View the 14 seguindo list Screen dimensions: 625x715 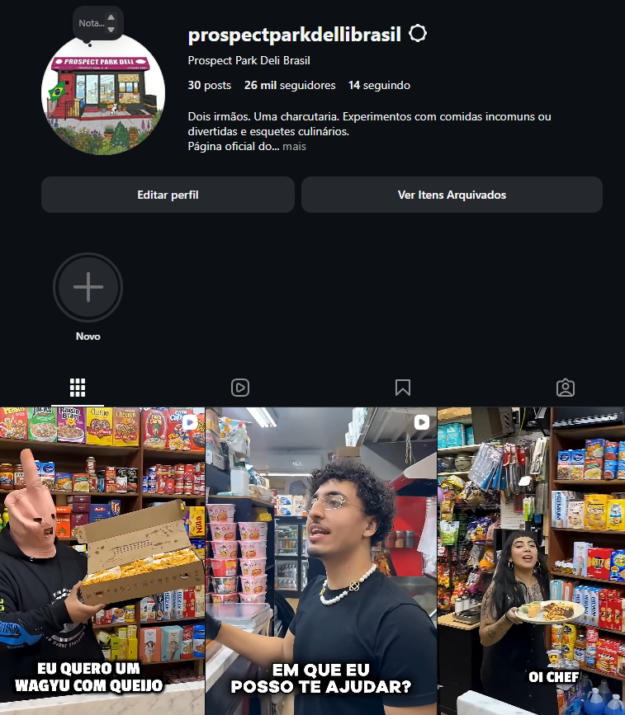click(x=379, y=86)
